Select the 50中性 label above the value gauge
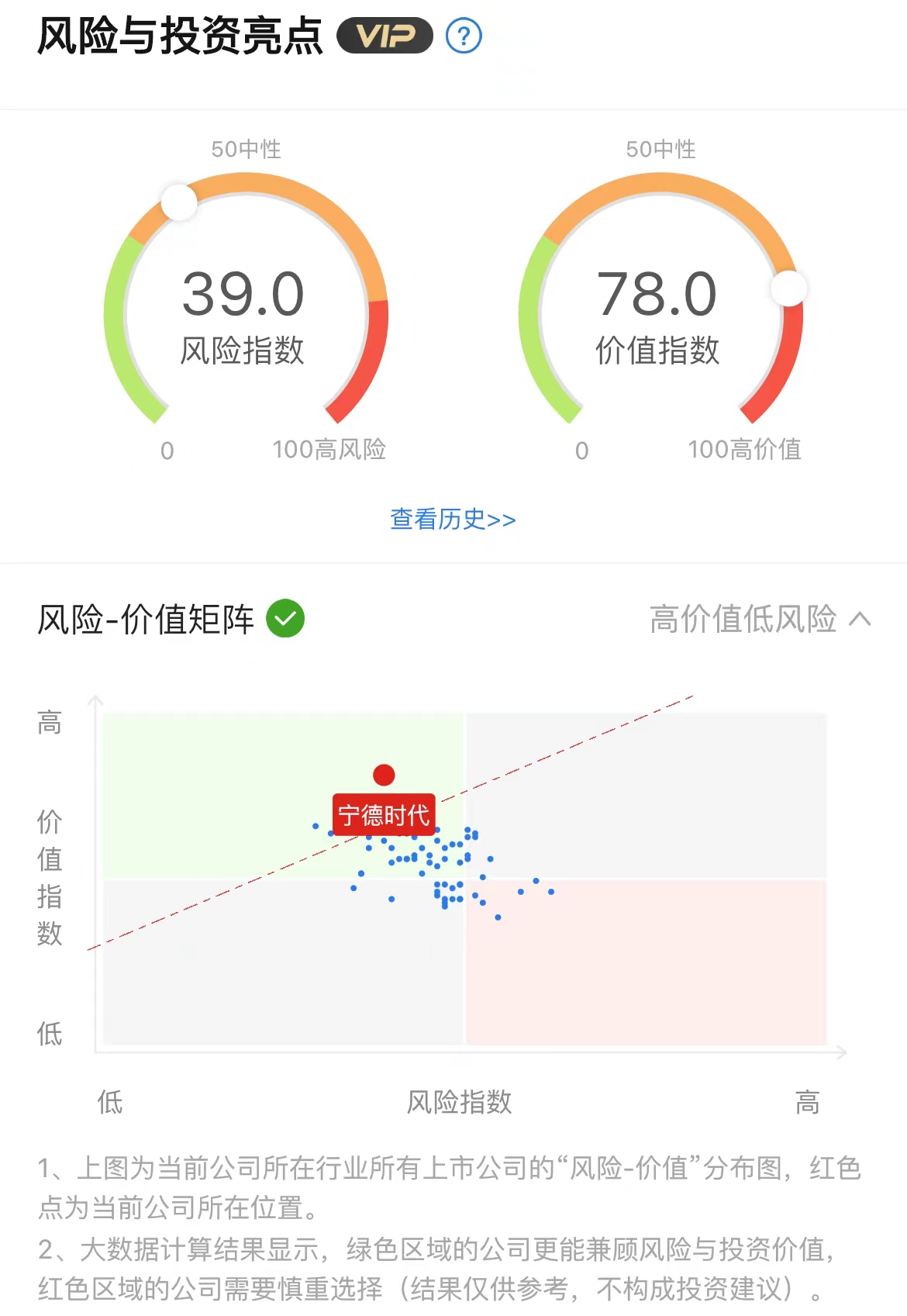Image resolution: width=907 pixels, height=1316 pixels. pos(659,149)
